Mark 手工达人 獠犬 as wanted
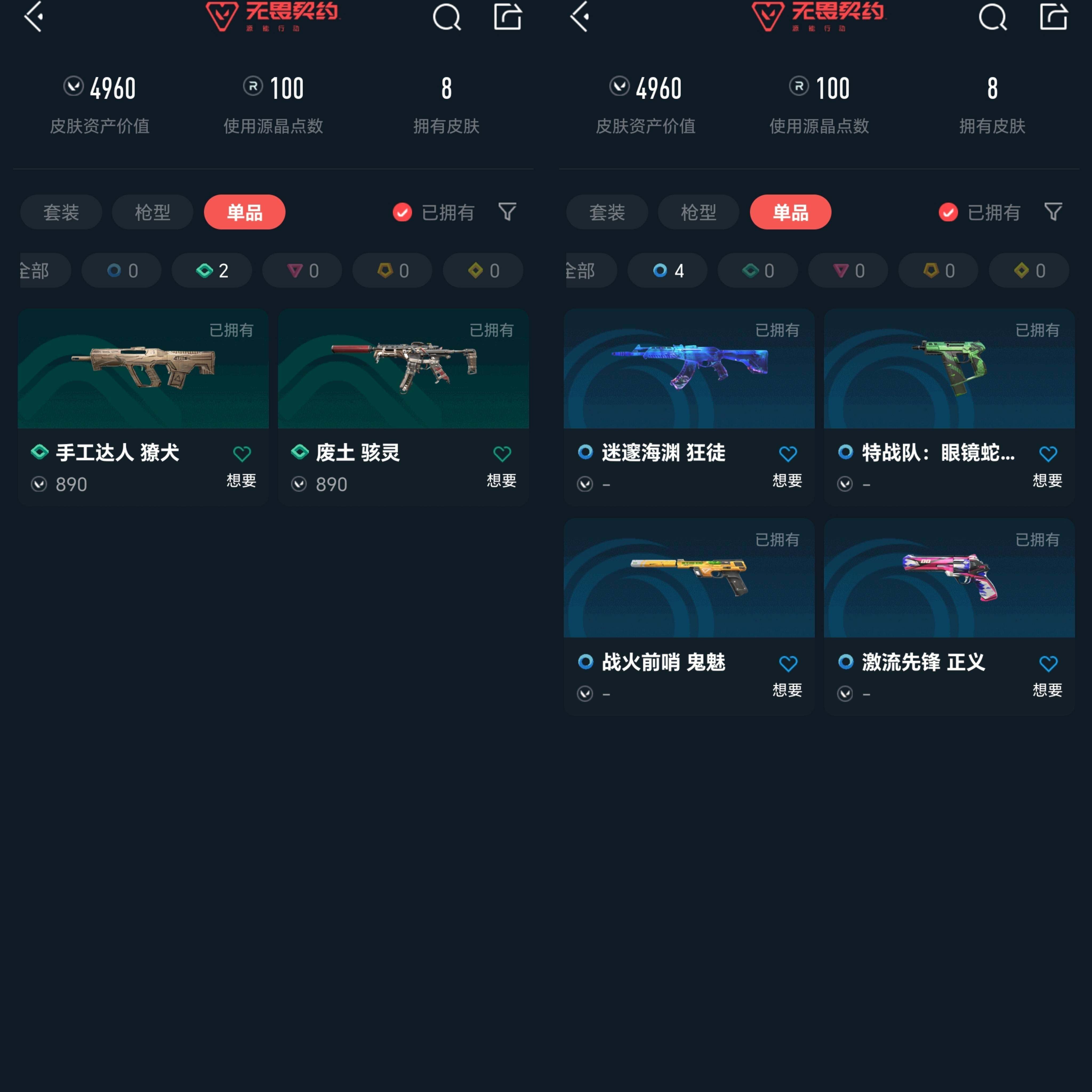This screenshot has width=1092, height=1092. point(242,454)
